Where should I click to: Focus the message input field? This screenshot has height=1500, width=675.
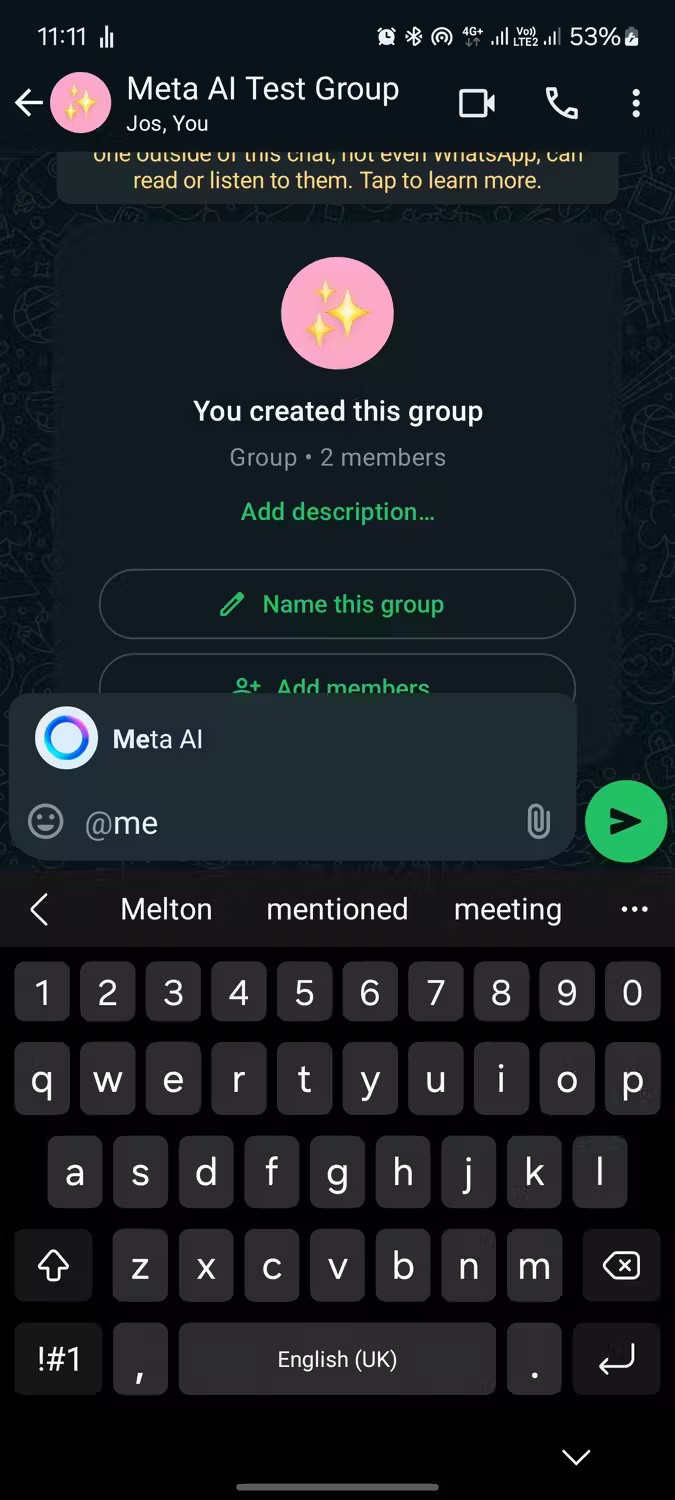coord(300,823)
